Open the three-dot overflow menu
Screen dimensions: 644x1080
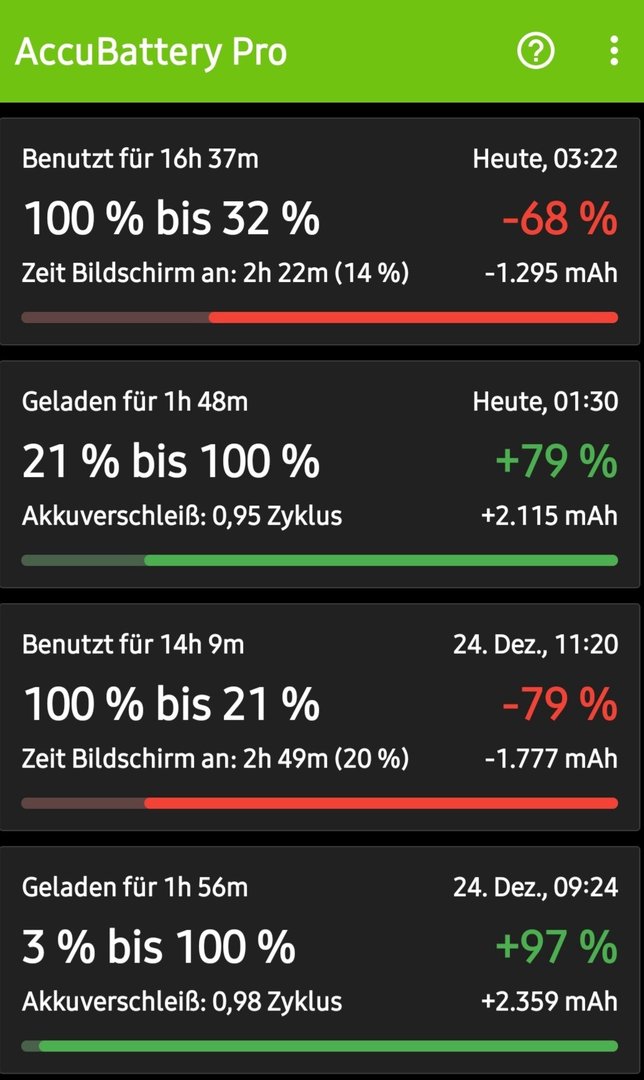[x=614, y=51]
